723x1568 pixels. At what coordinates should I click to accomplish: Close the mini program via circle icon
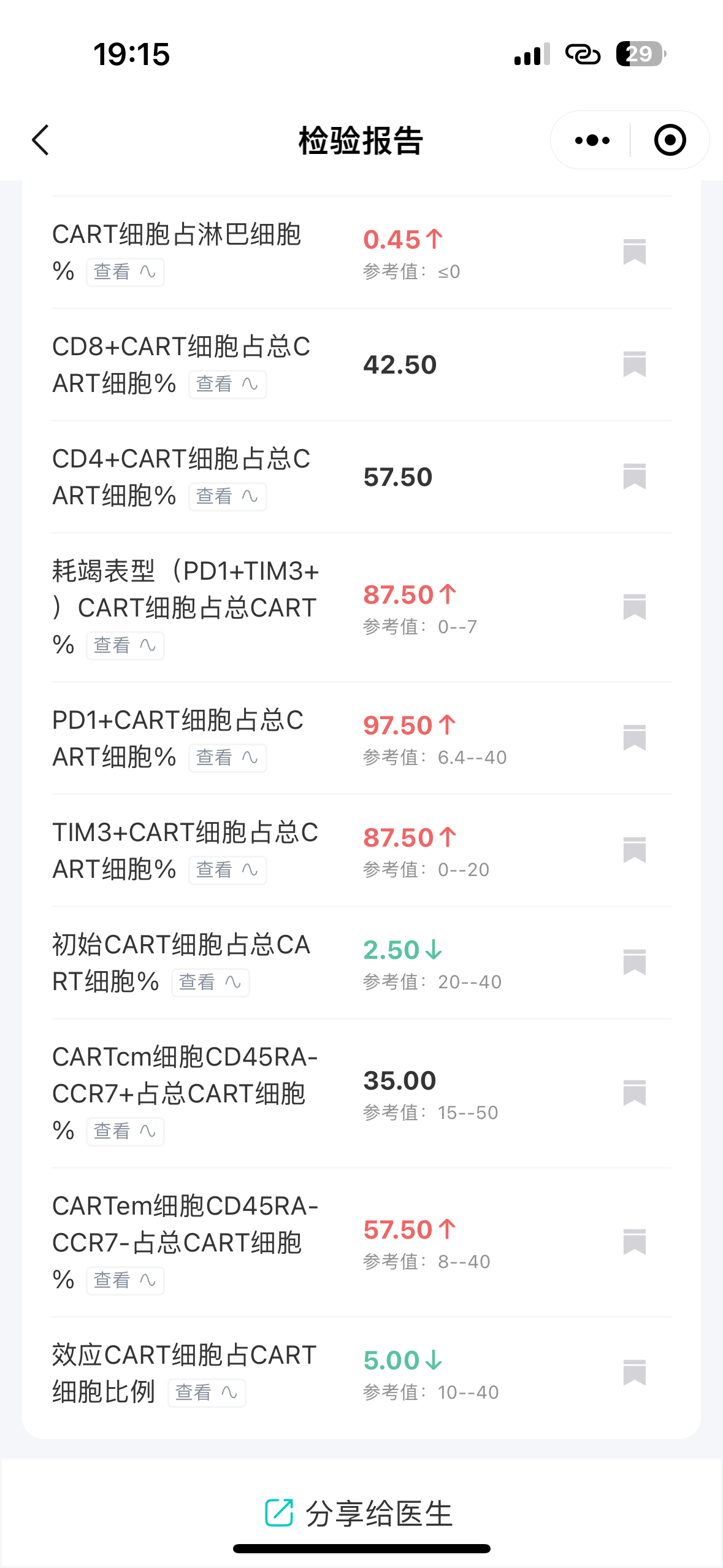click(x=670, y=140)
